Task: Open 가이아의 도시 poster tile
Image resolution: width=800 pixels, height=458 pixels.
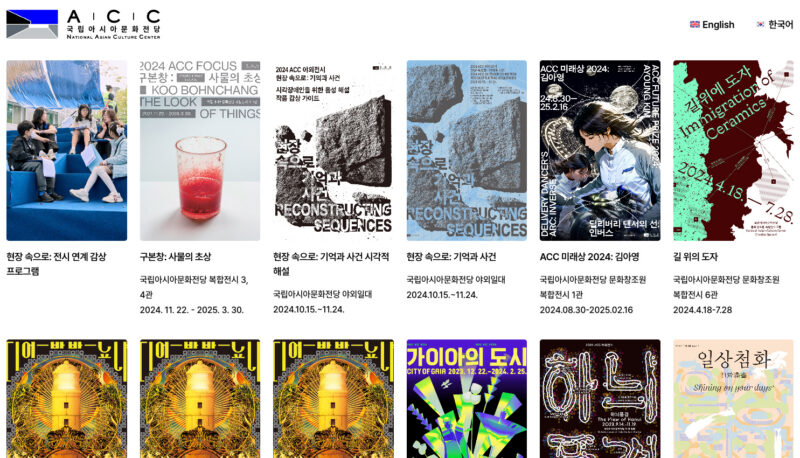Action: [x=466, y=398]
